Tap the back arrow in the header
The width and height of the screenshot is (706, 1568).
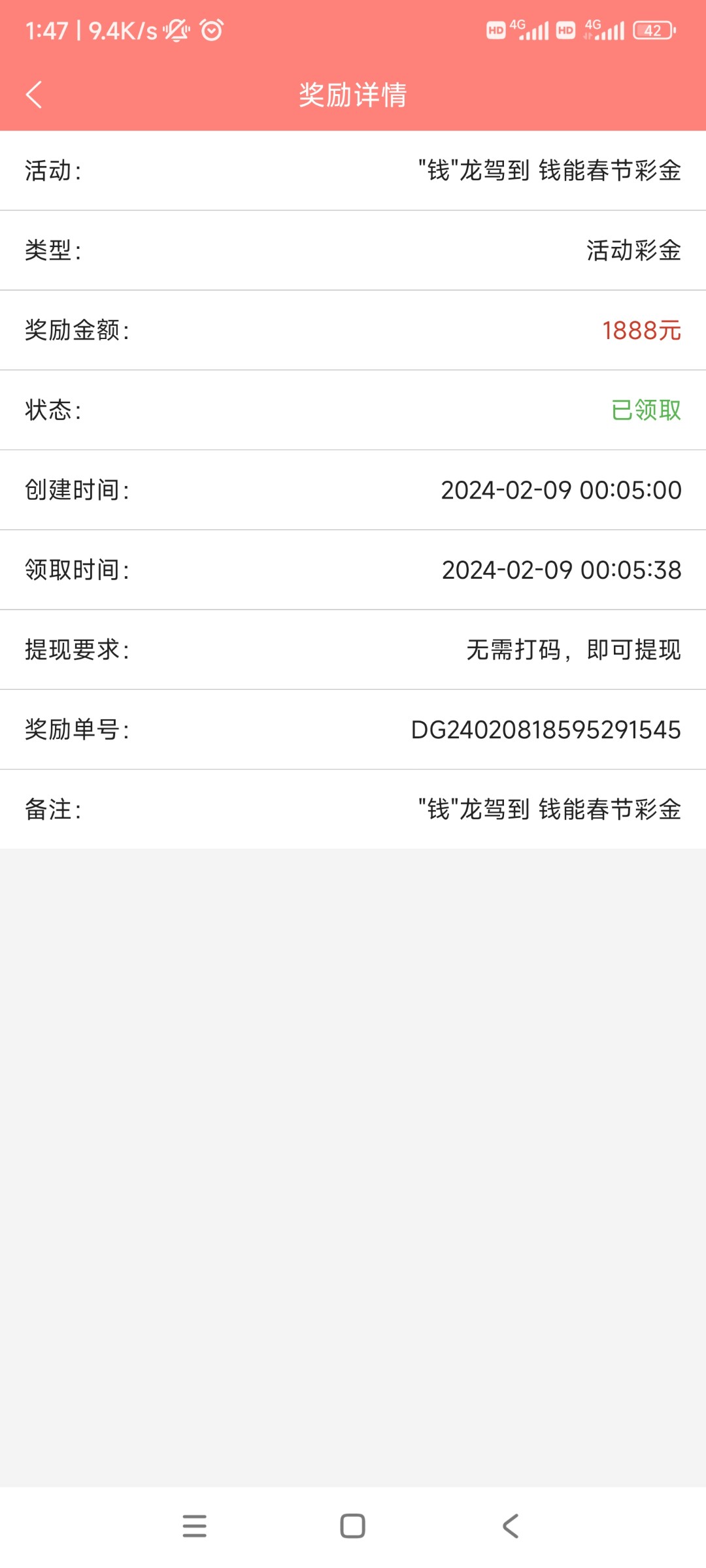click(x=34, y=95)
